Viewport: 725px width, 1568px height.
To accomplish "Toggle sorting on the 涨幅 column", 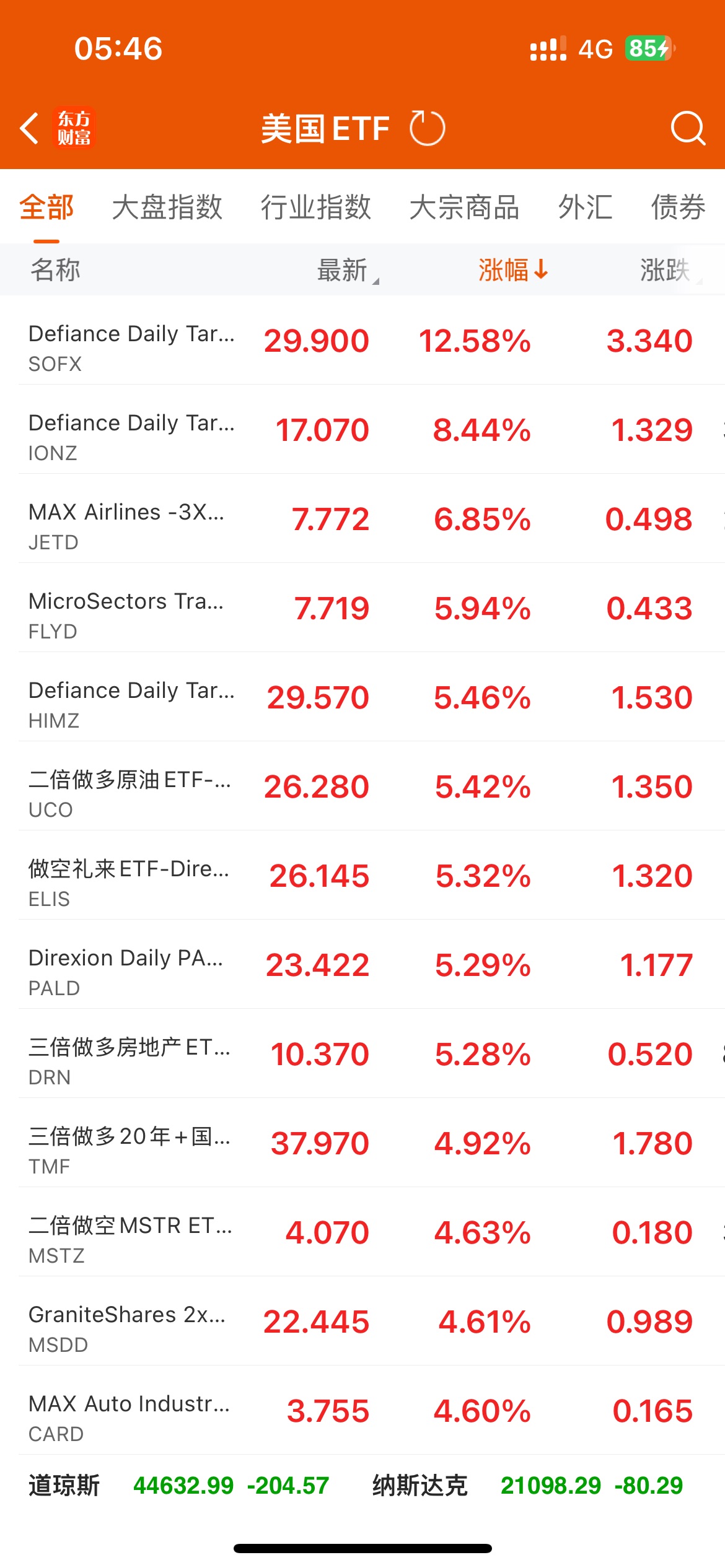I will 513,270.
